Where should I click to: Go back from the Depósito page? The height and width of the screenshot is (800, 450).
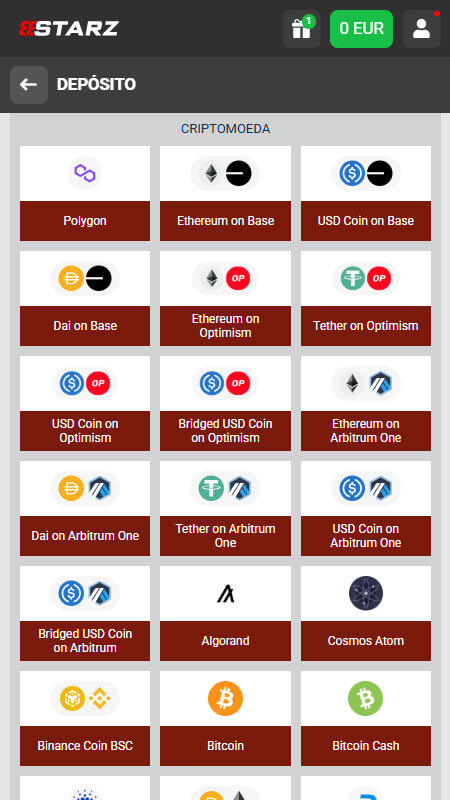point(29,85)
